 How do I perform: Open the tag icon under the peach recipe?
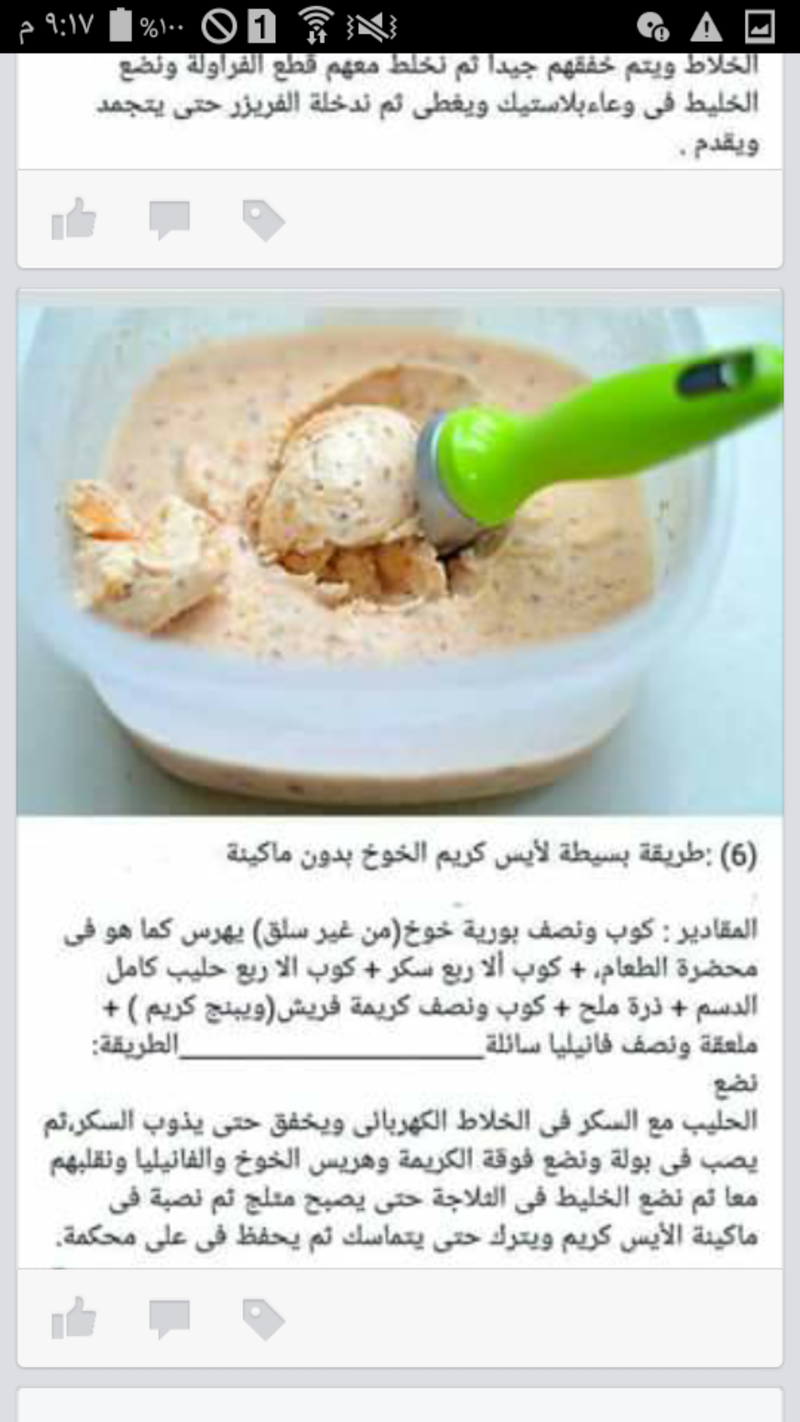[263, 1319]
